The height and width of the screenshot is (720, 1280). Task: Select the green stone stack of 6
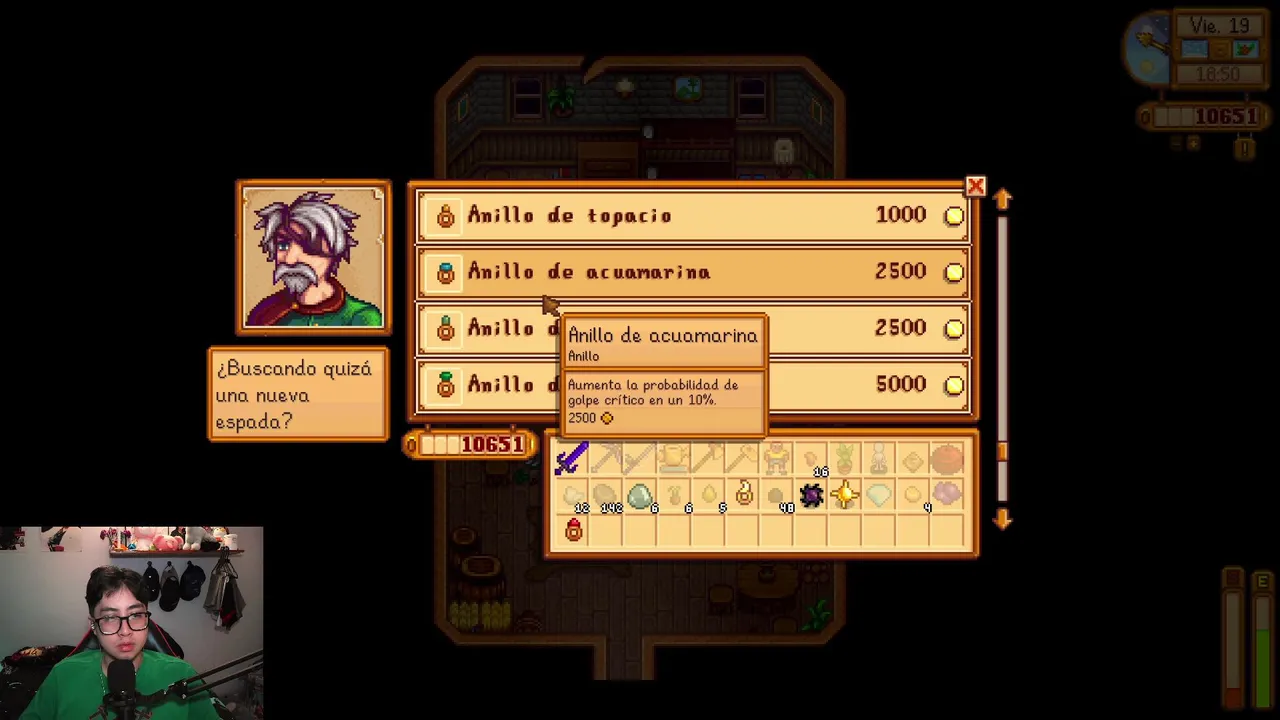[x=640, y=495]
